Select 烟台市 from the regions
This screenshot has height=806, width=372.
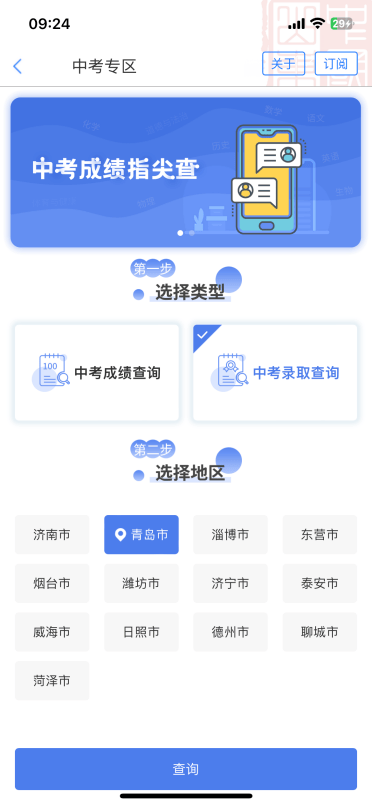(52, 583)
